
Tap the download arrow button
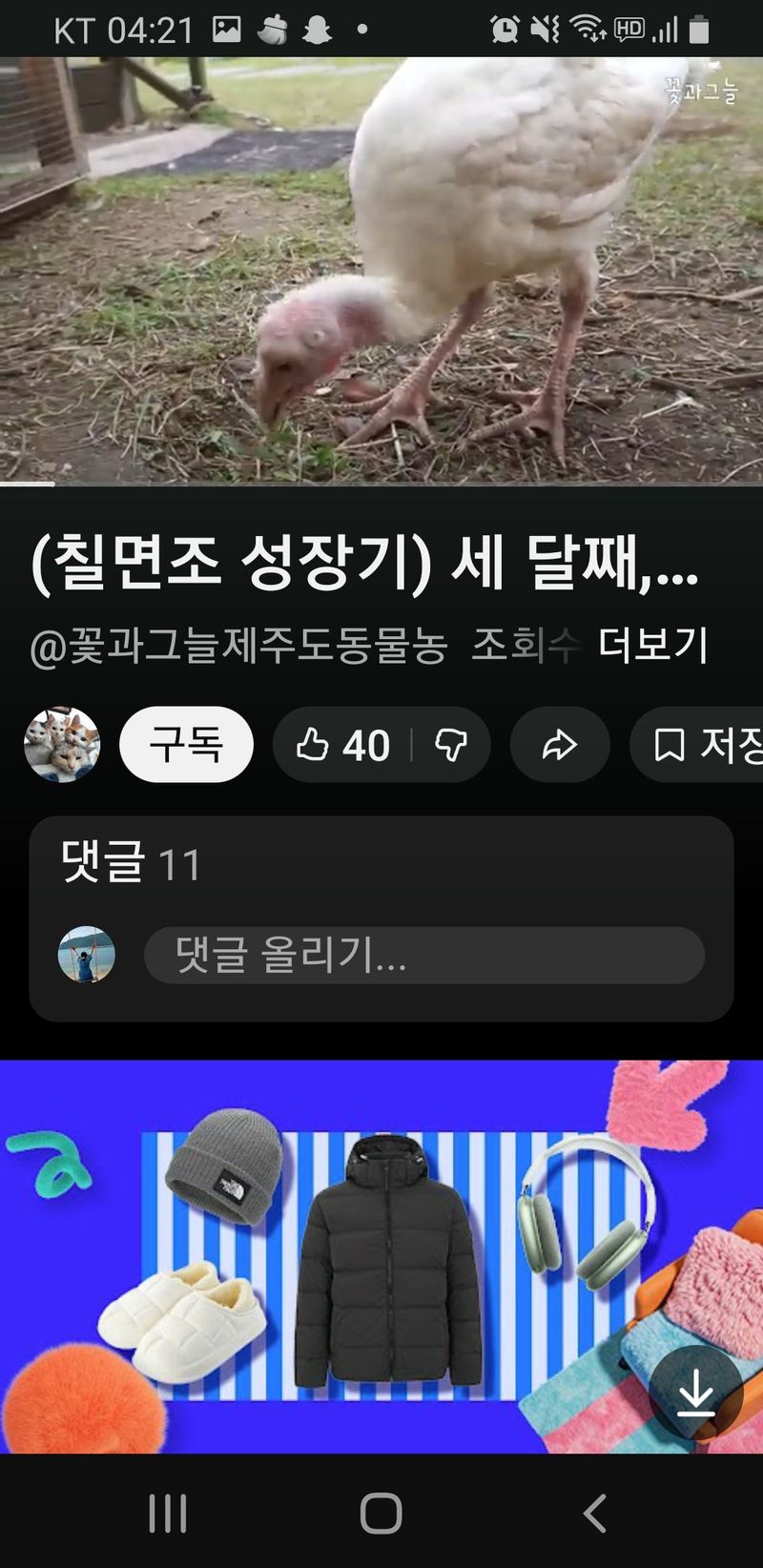point(696,1394)
